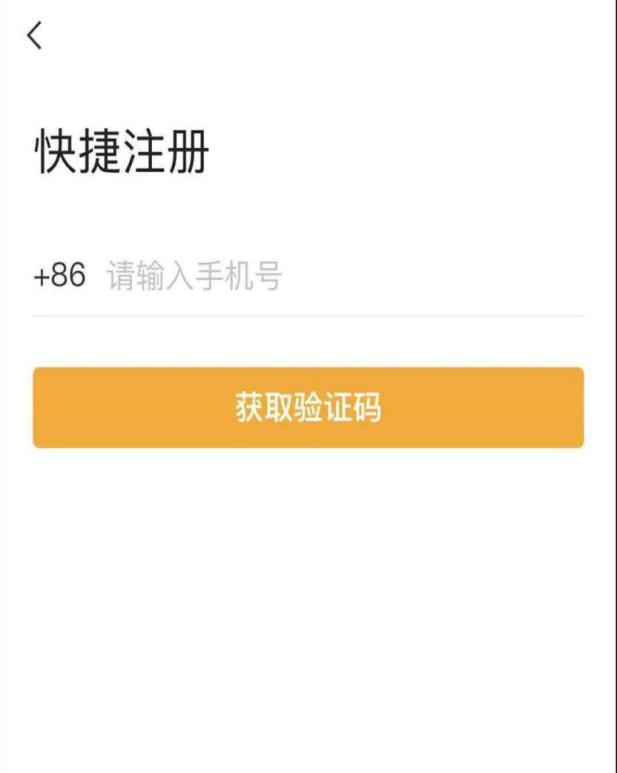Go back using the top-left arrow

[35, 37]
